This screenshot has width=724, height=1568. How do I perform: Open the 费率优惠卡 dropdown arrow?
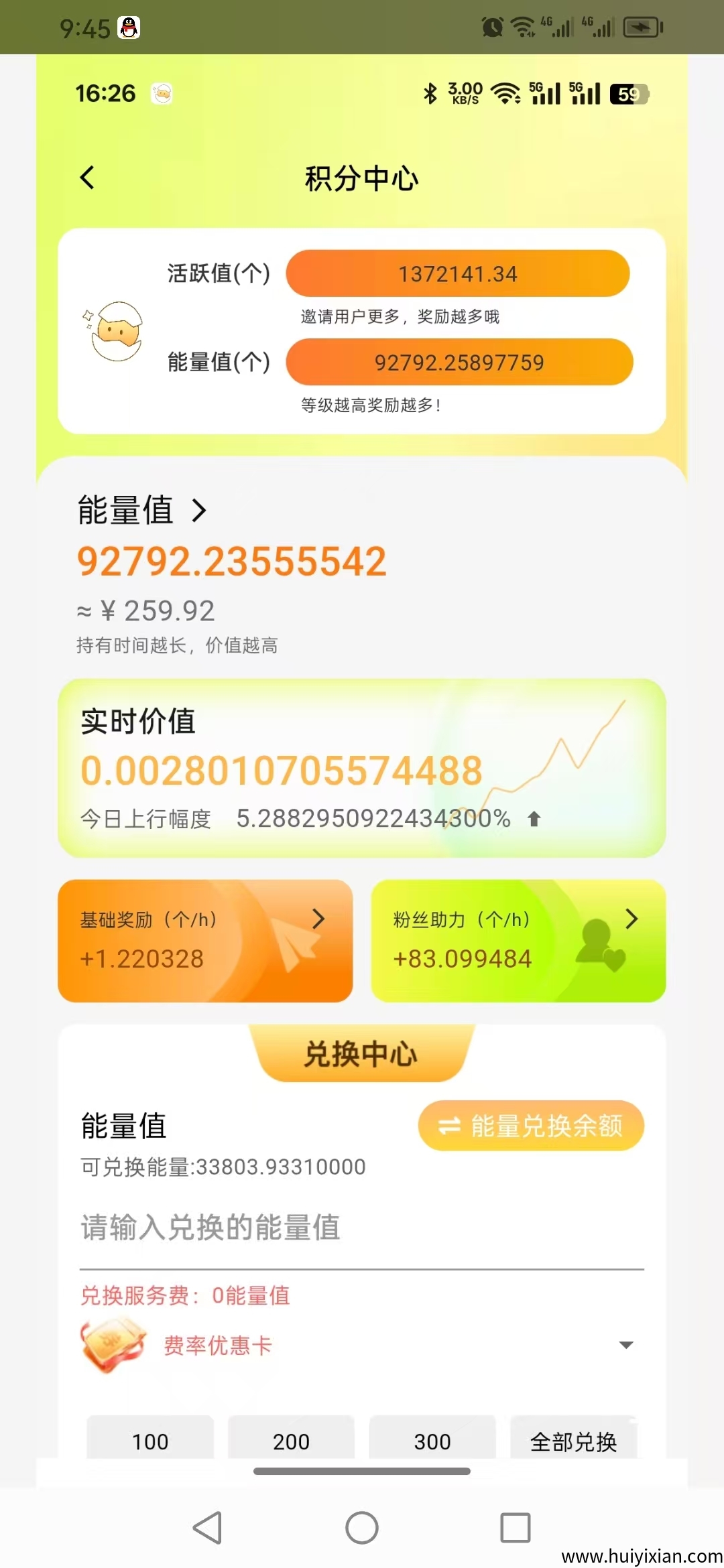pos(626,1344)
